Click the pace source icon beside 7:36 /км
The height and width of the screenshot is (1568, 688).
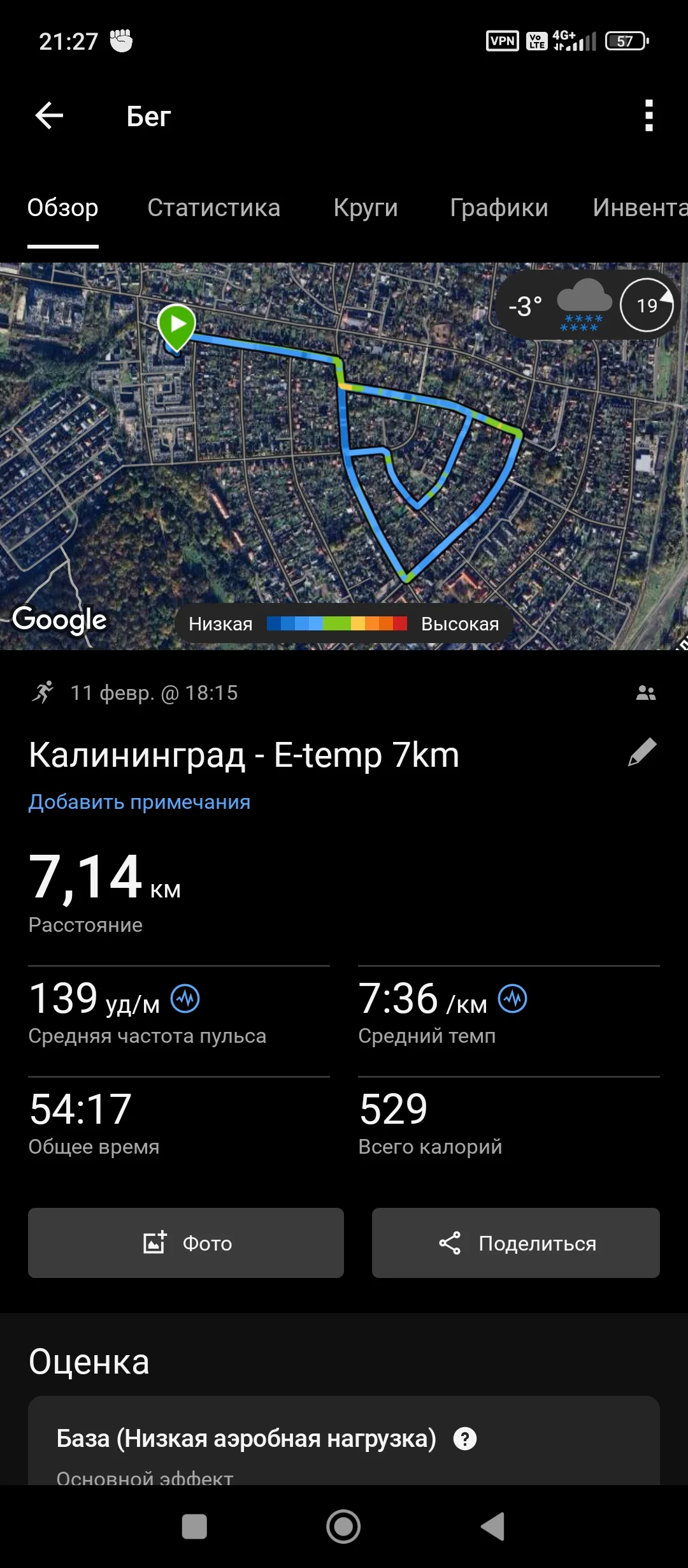pos(513,998)
